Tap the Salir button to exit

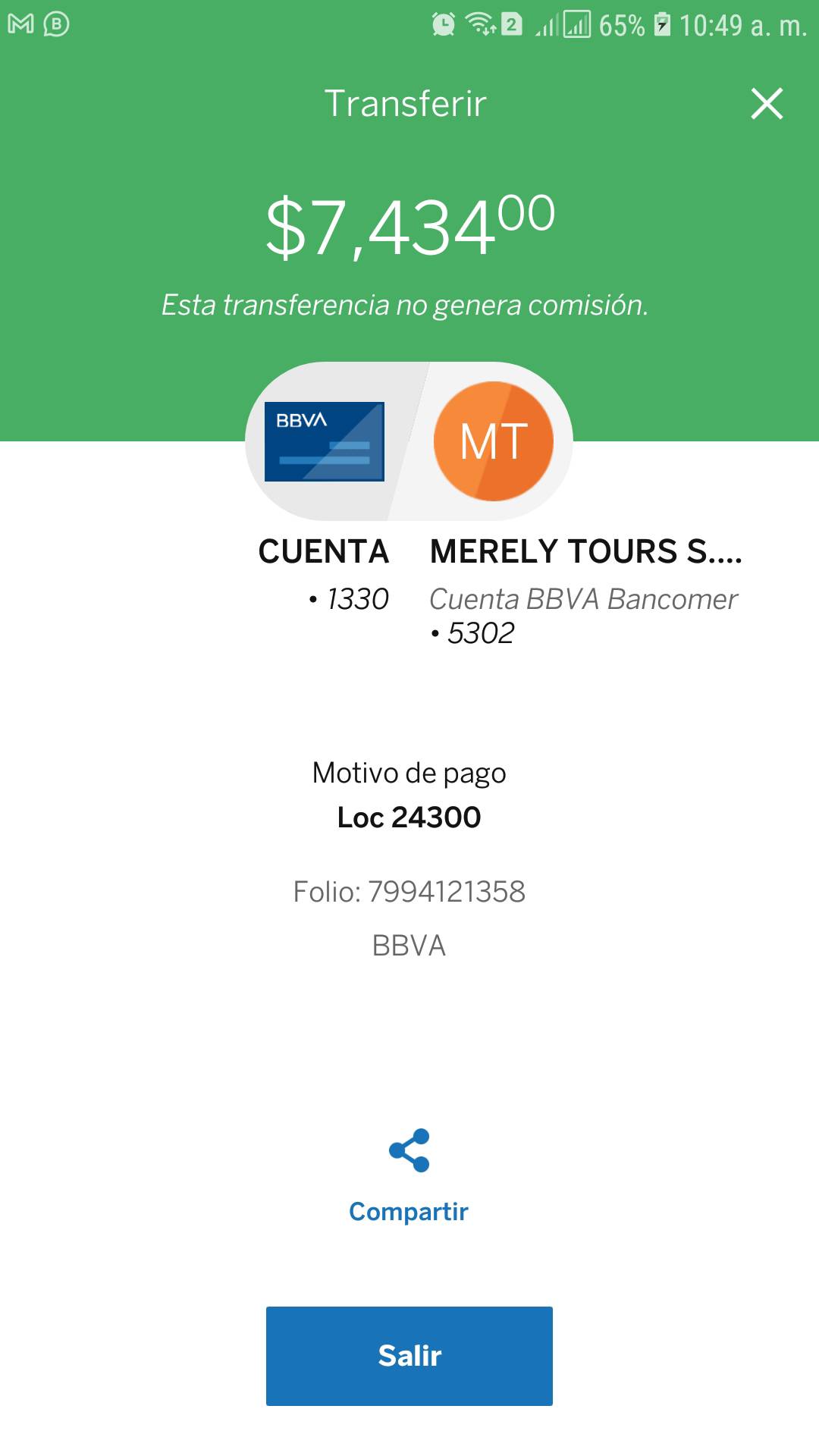(409, 1356)
